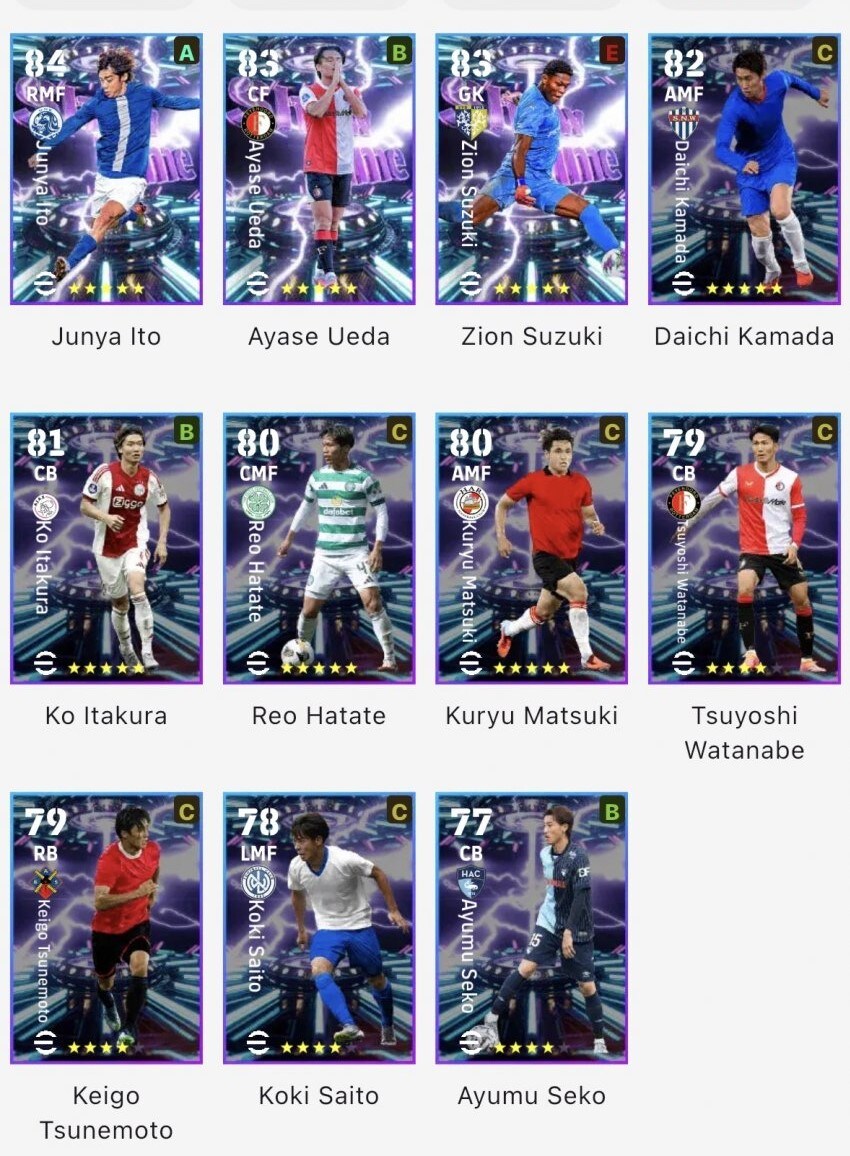This screenshot has height=1156, width=850.
Task: View Kuryu Matsuki's player card
Action: click(531, 549)
